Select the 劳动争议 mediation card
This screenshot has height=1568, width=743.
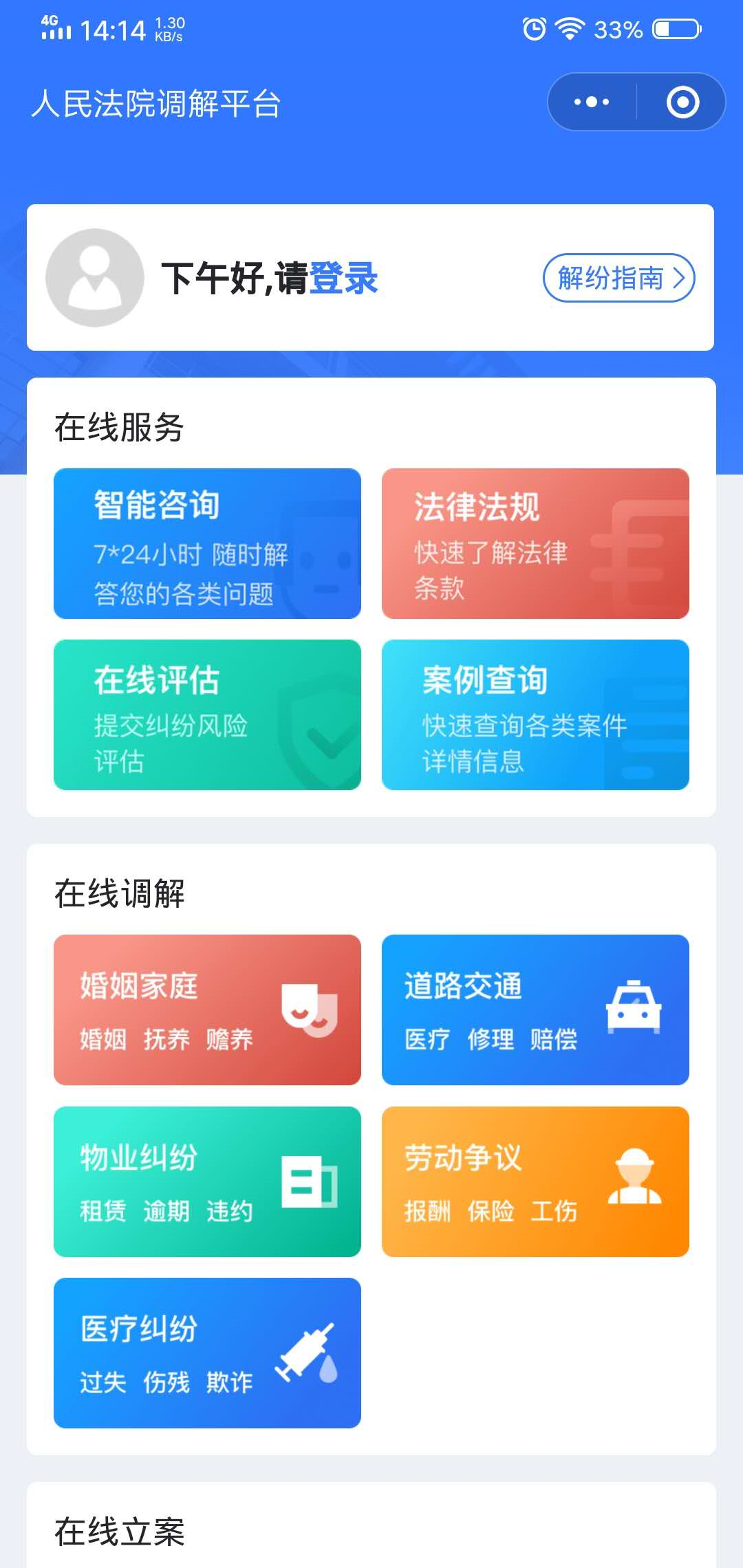coord(535,1182)
